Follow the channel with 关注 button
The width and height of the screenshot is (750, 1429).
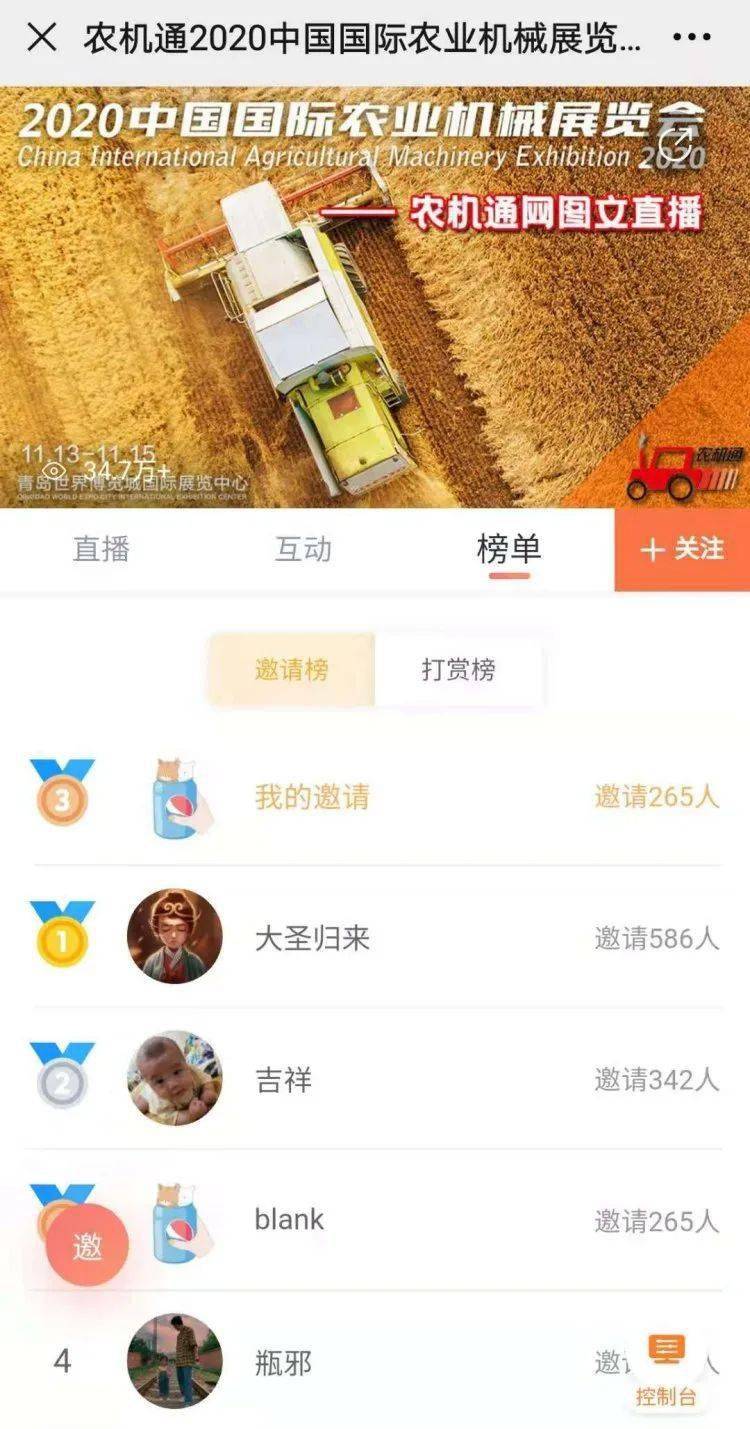(x=683, y=549)
